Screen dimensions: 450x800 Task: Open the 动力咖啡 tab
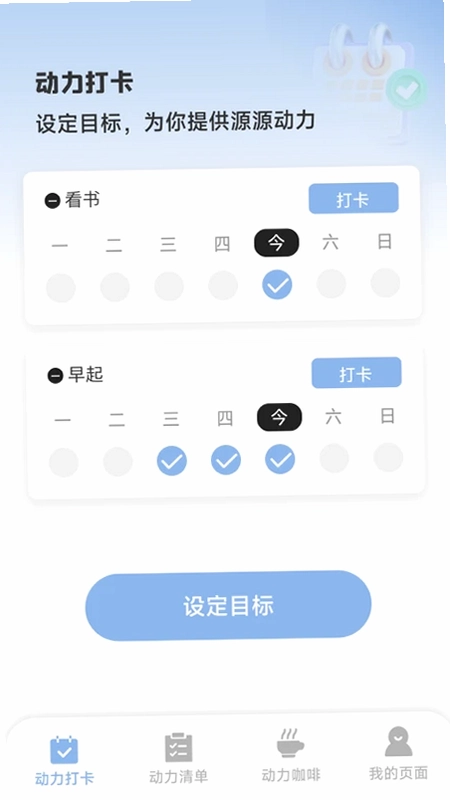[291, 757]
